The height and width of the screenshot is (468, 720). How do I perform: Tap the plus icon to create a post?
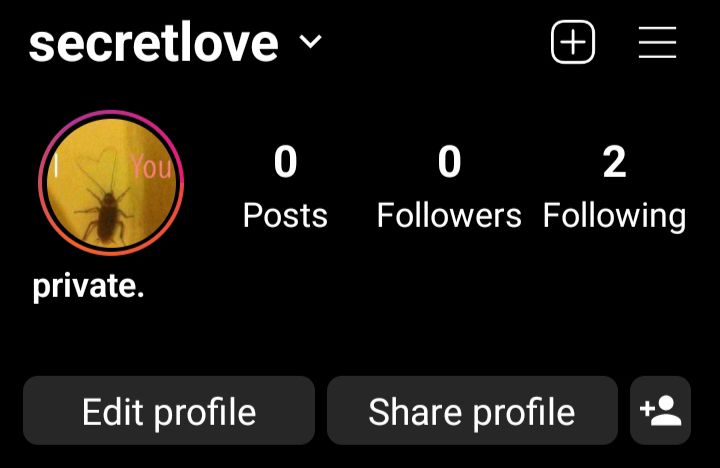click(x=573, y=43)
